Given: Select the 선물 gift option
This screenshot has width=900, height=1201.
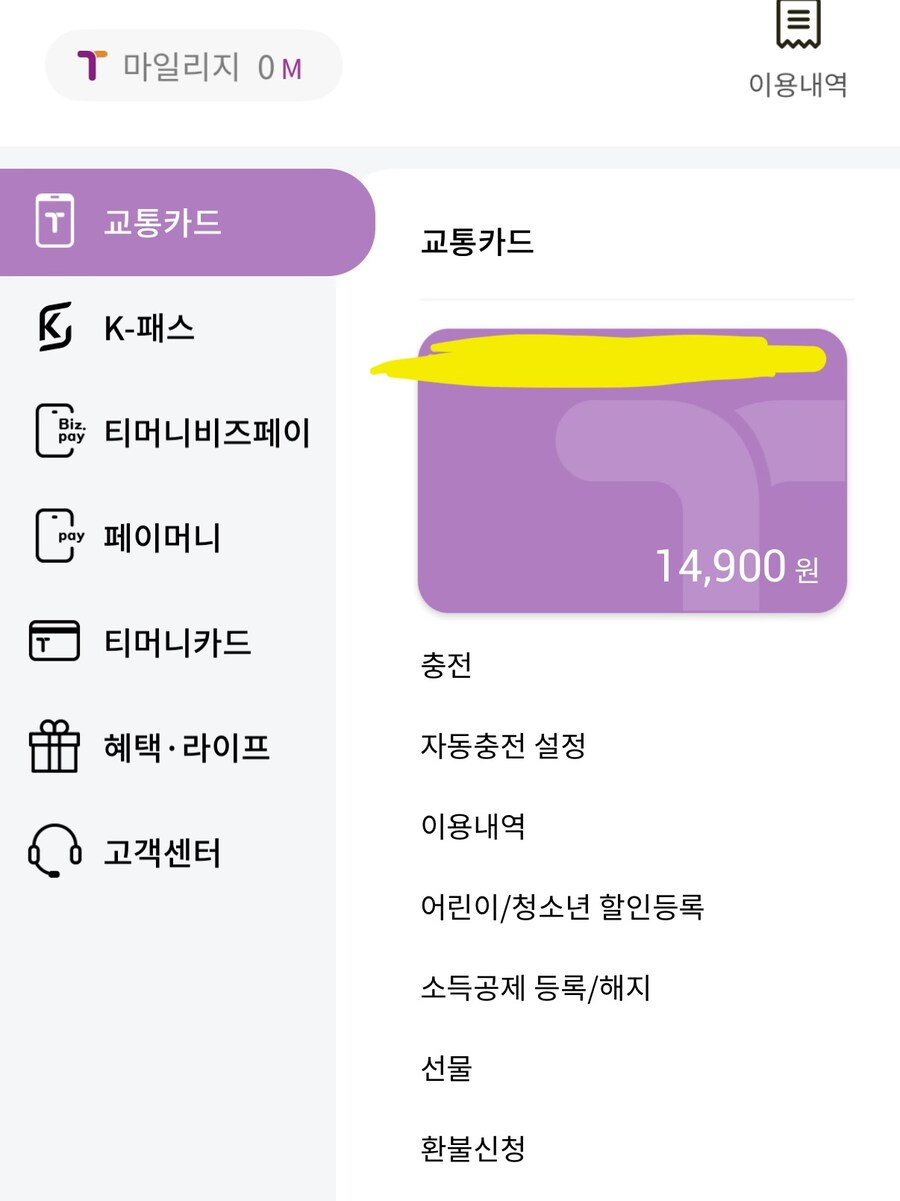Looking at the screenshot, I should (446, 1068).
